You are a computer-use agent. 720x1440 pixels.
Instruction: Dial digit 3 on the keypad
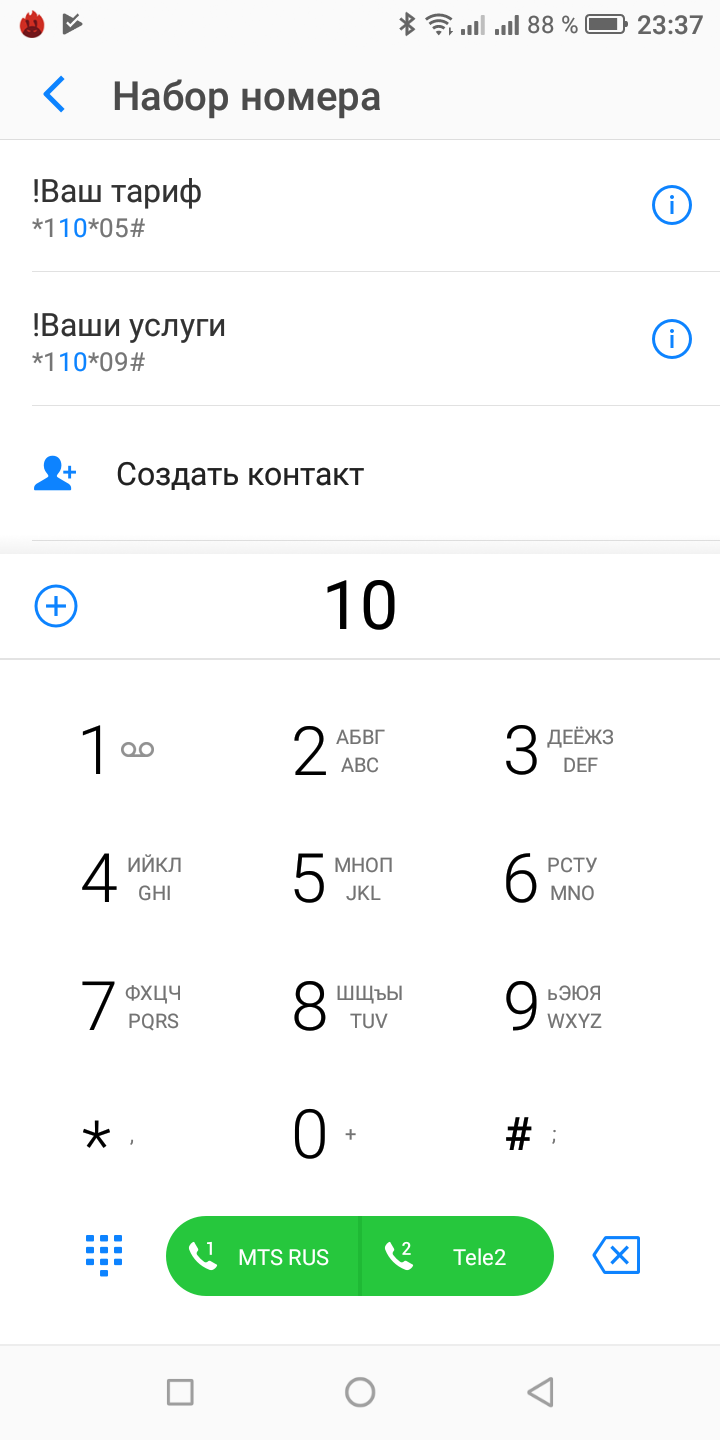(558, 750)
